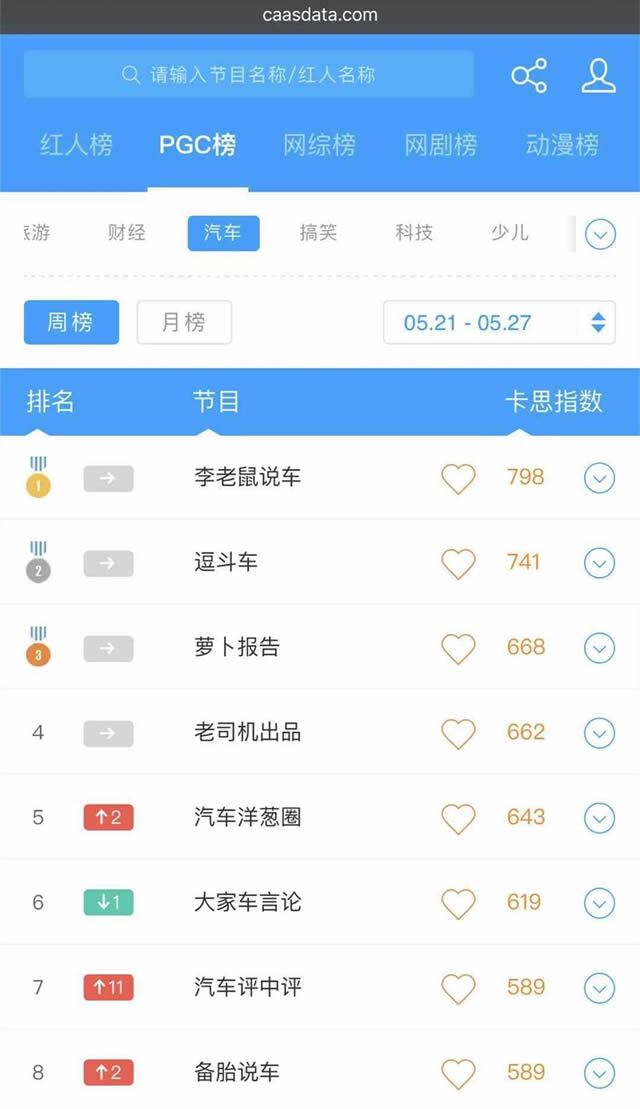Tap the search box for program names
Screen dimensions: 640x1109
pyautogui.click(x=248, y=74)
